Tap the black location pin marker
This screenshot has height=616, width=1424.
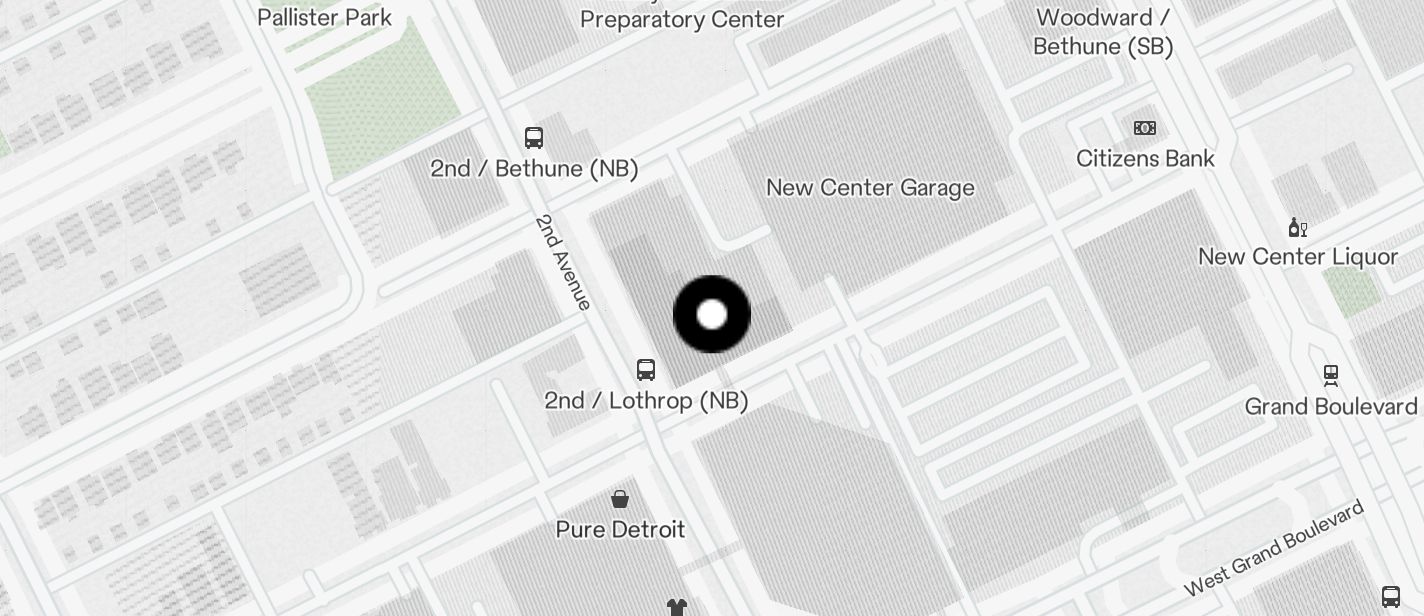(712, 315)
